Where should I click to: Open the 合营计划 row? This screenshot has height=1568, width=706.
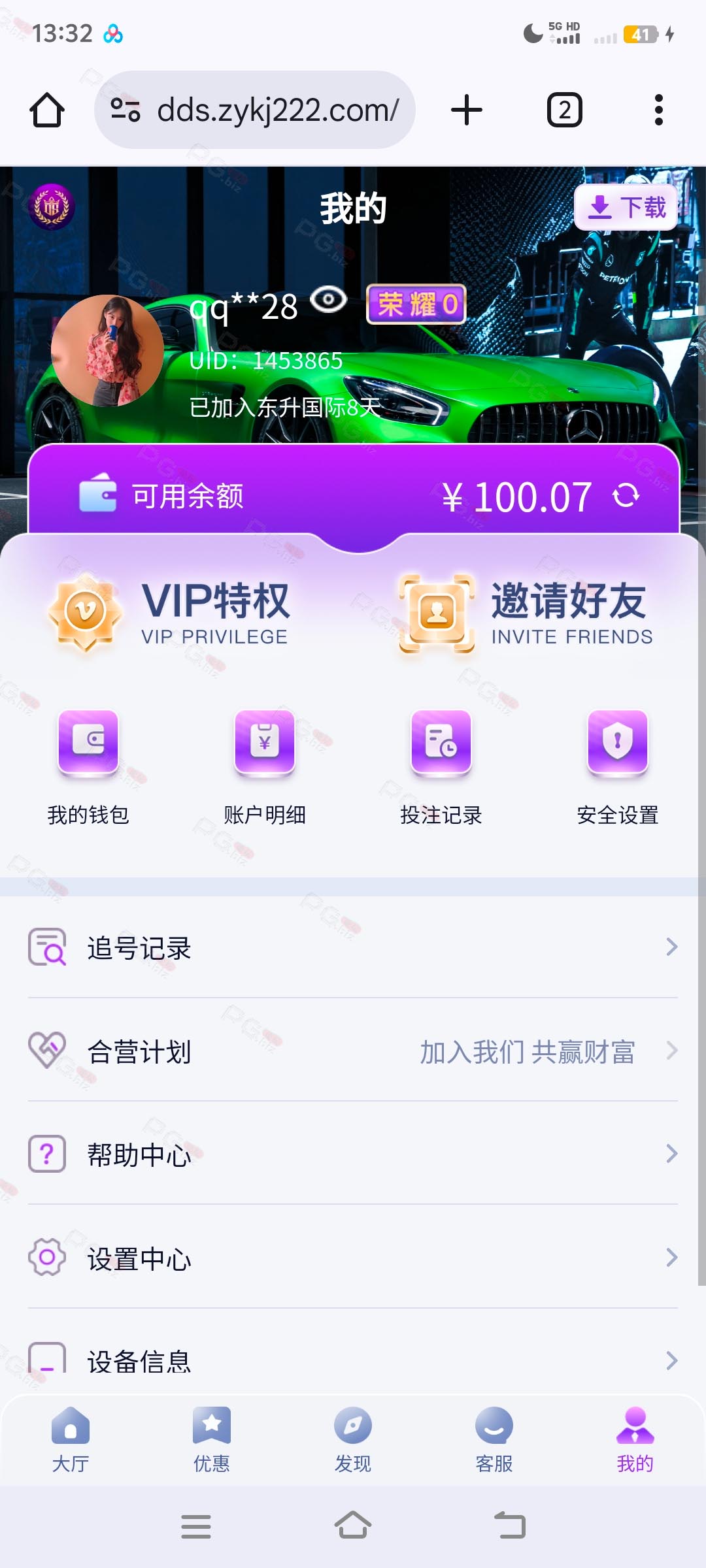click(353, 1051)
